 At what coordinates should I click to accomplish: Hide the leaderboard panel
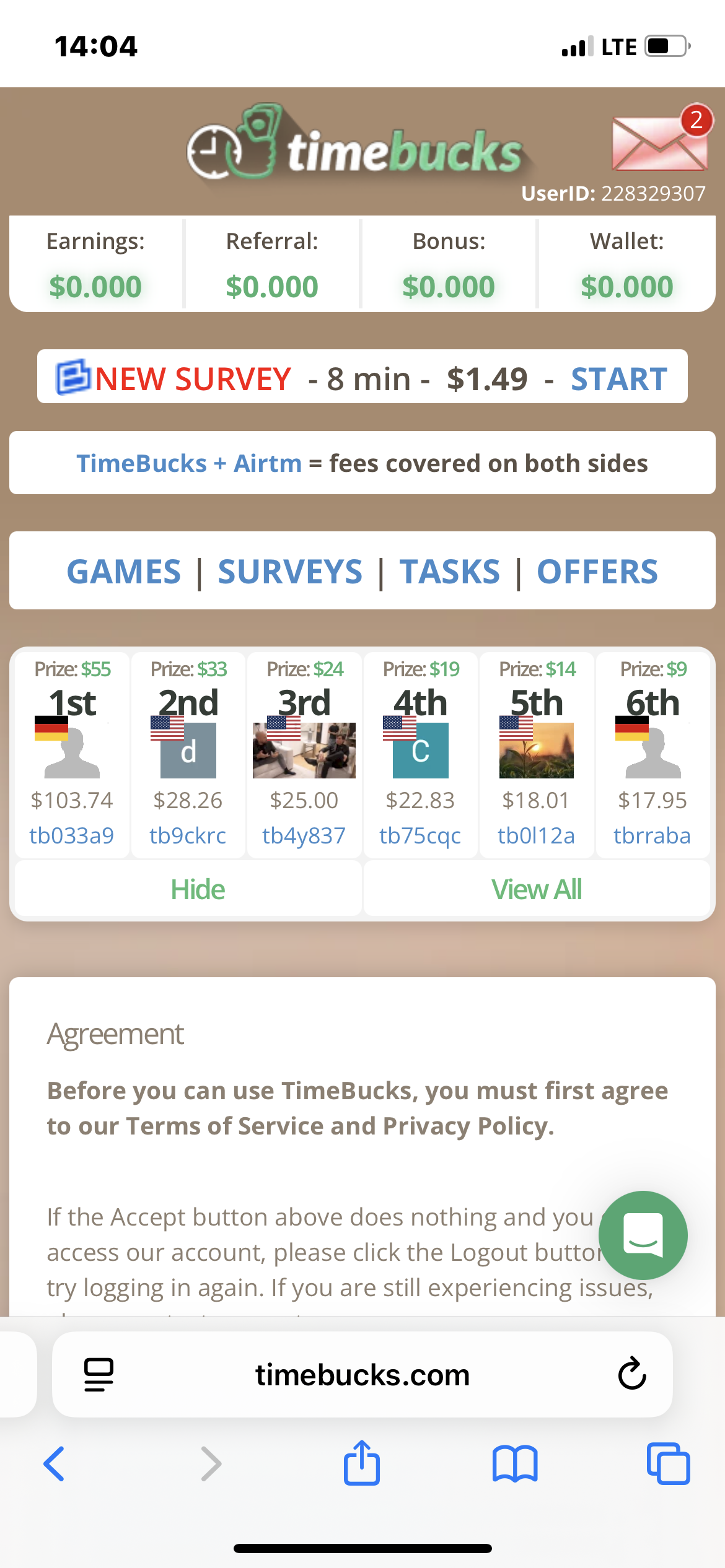(197, 889)
